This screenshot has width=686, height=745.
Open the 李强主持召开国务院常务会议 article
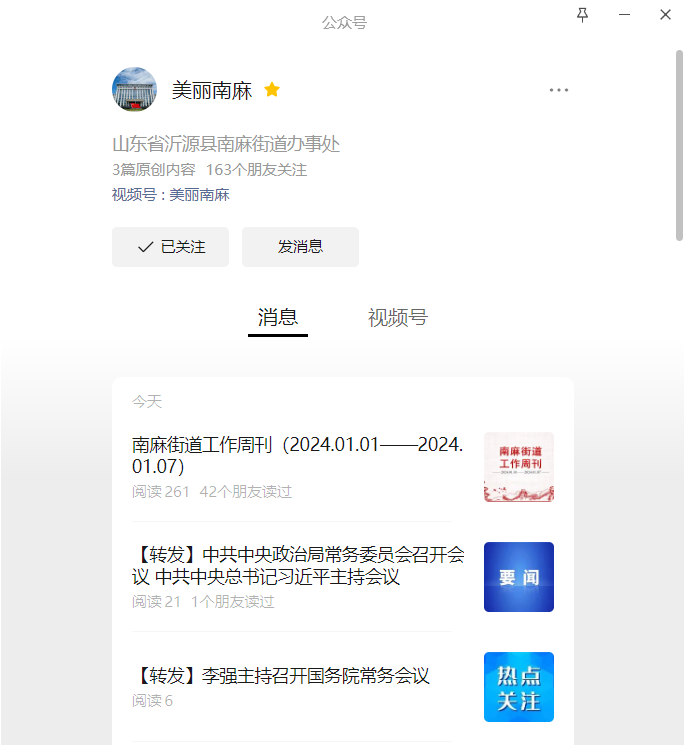(x=283, y=676)
